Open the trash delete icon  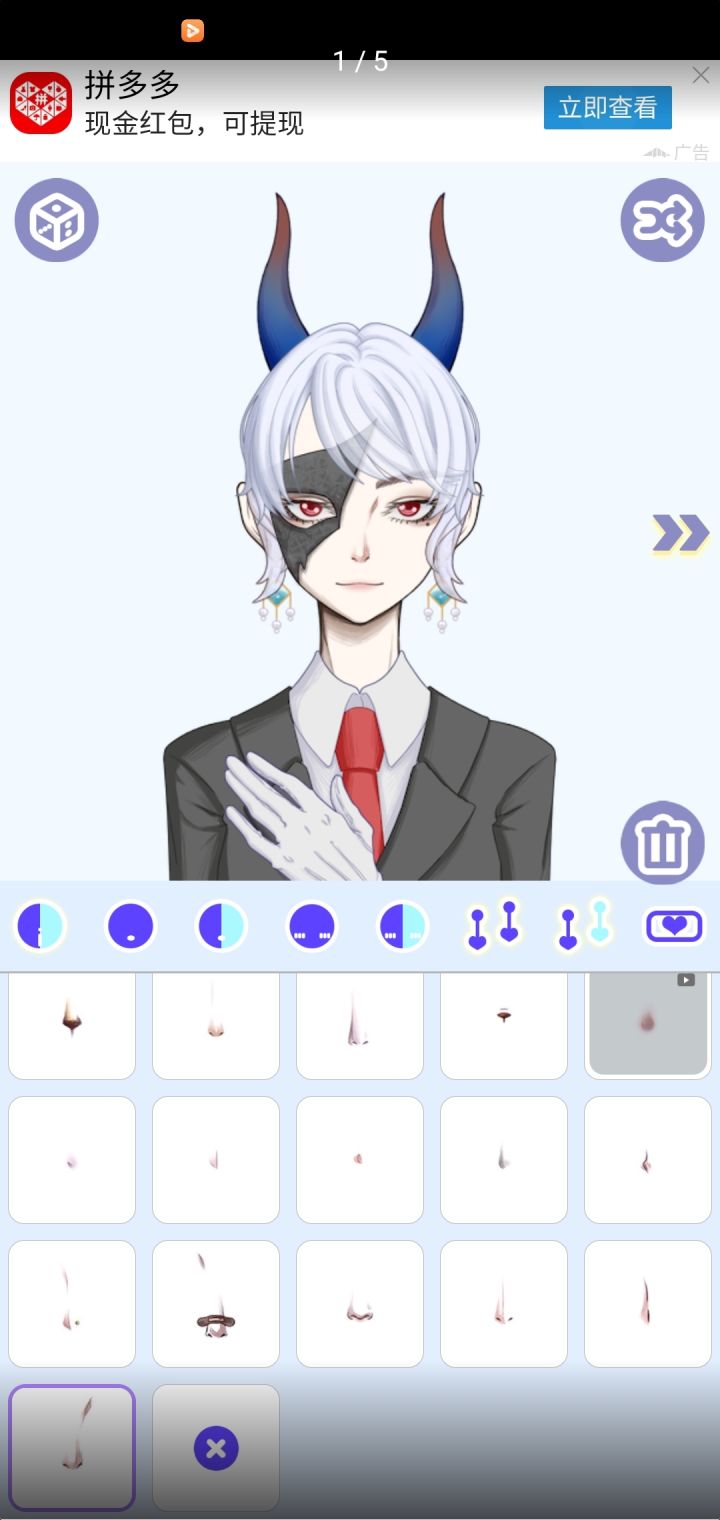[662, 842]
